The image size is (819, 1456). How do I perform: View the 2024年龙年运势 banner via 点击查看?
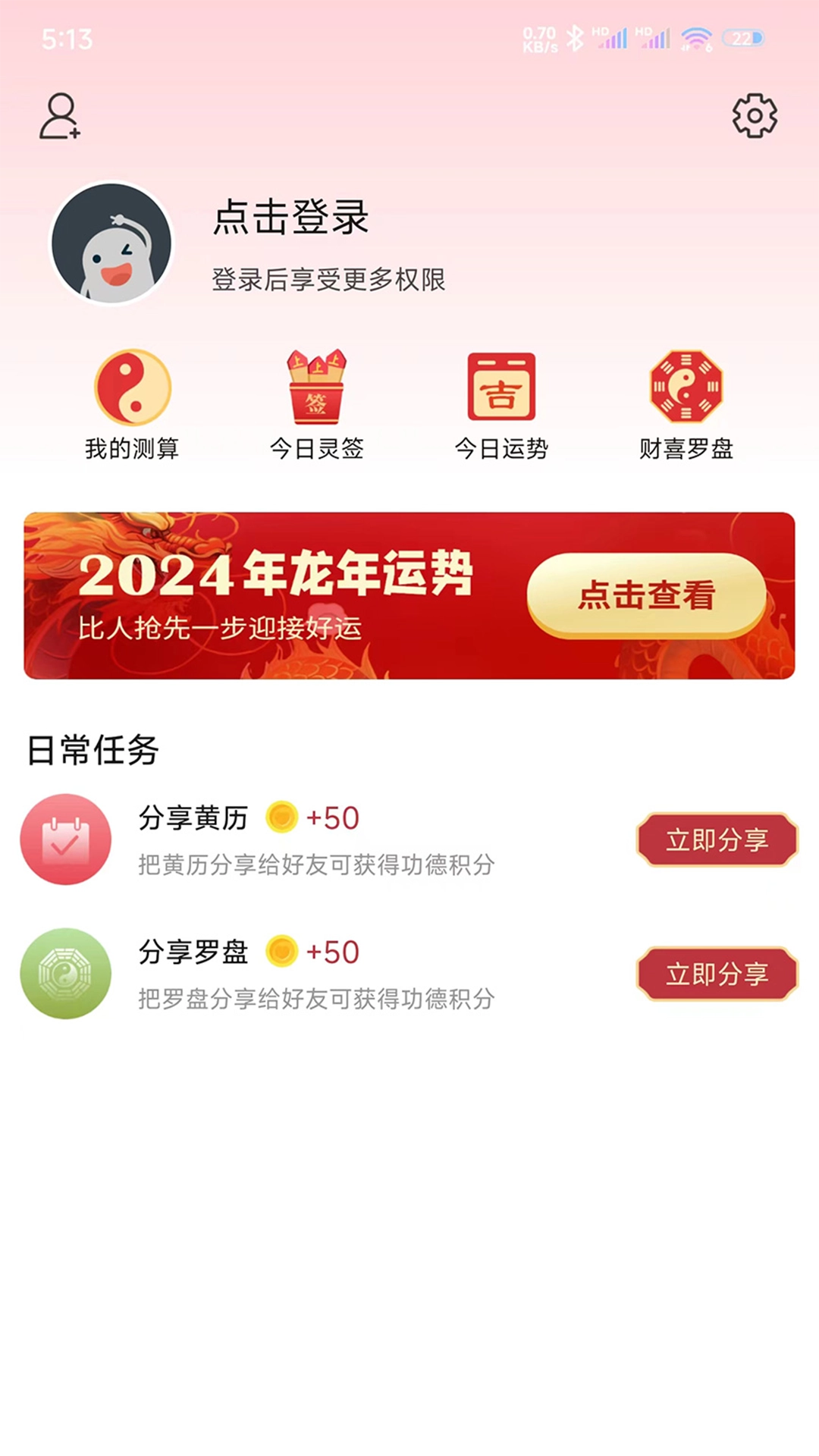(646, 595)
